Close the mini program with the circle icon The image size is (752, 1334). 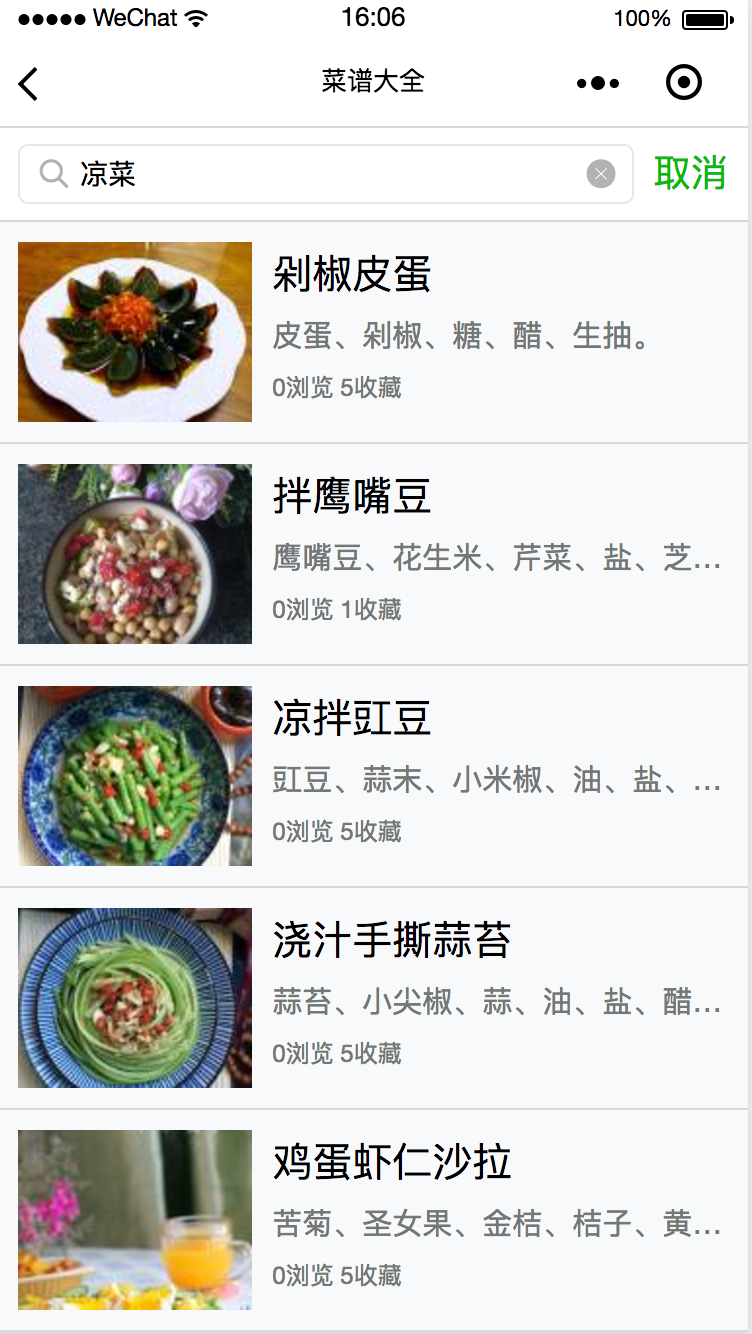[684, 84]
